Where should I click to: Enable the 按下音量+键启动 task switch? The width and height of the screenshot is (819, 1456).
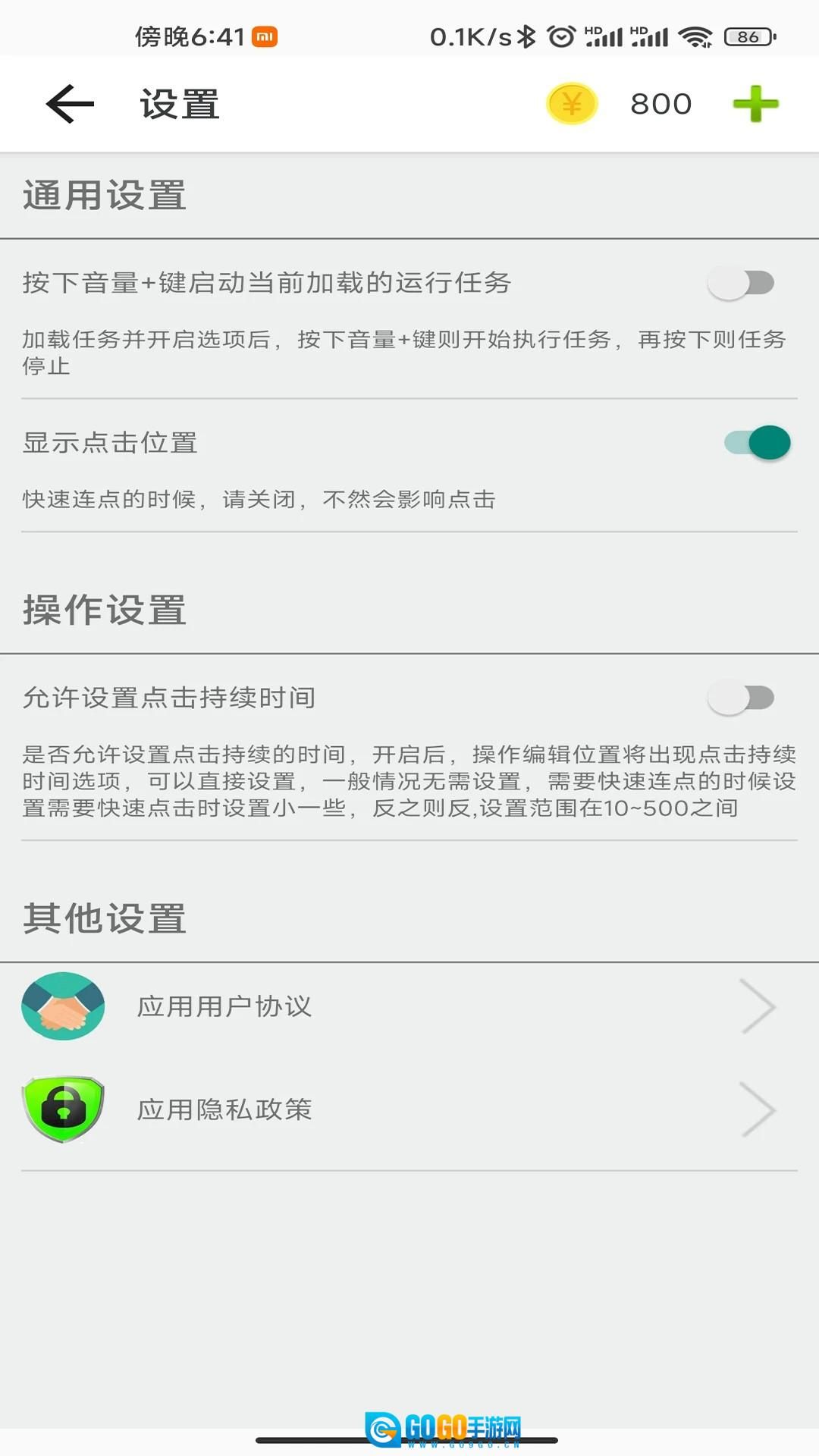coord(741,284)
